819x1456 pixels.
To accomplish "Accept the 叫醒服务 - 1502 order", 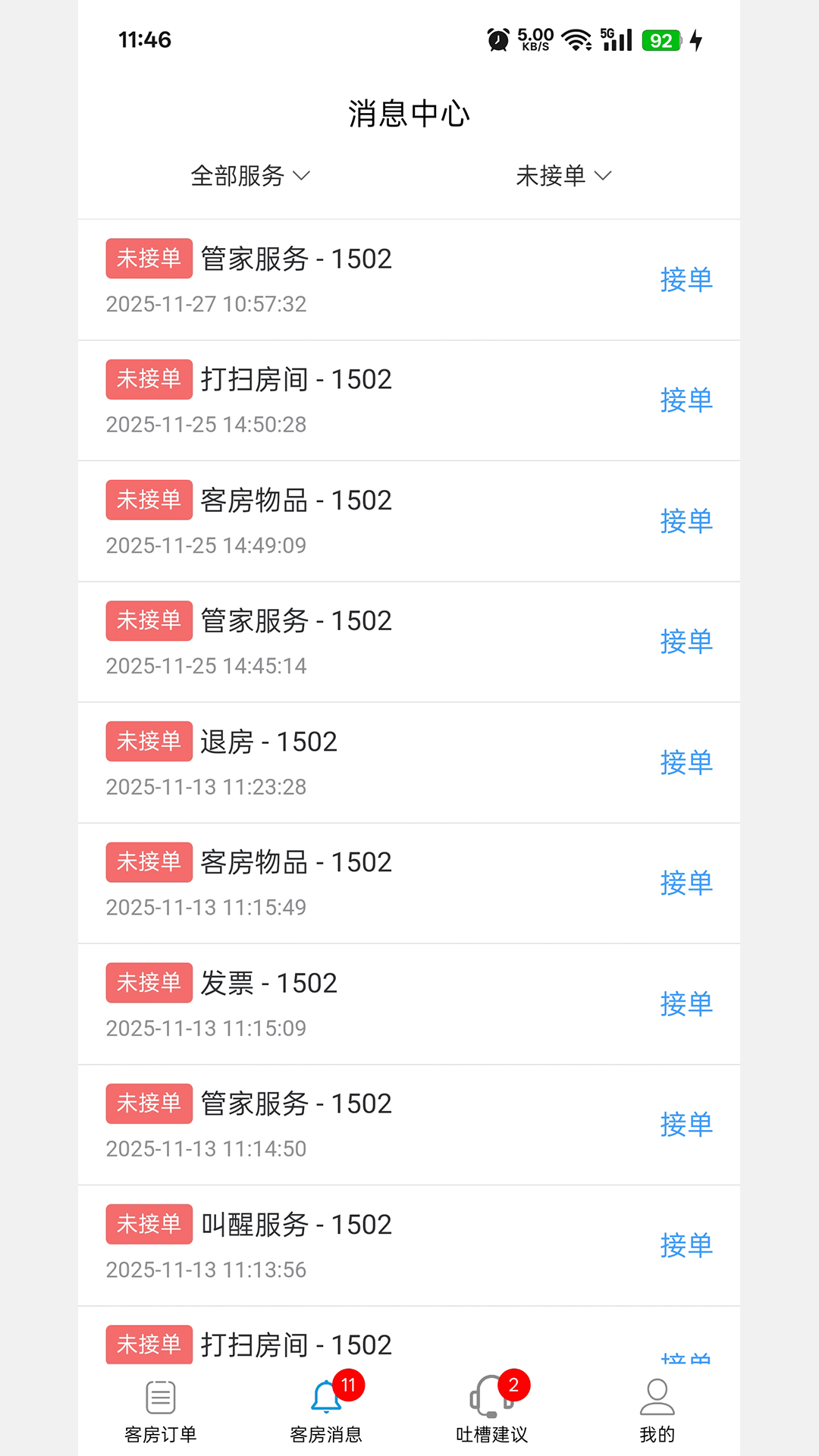I will [686, 1246].
